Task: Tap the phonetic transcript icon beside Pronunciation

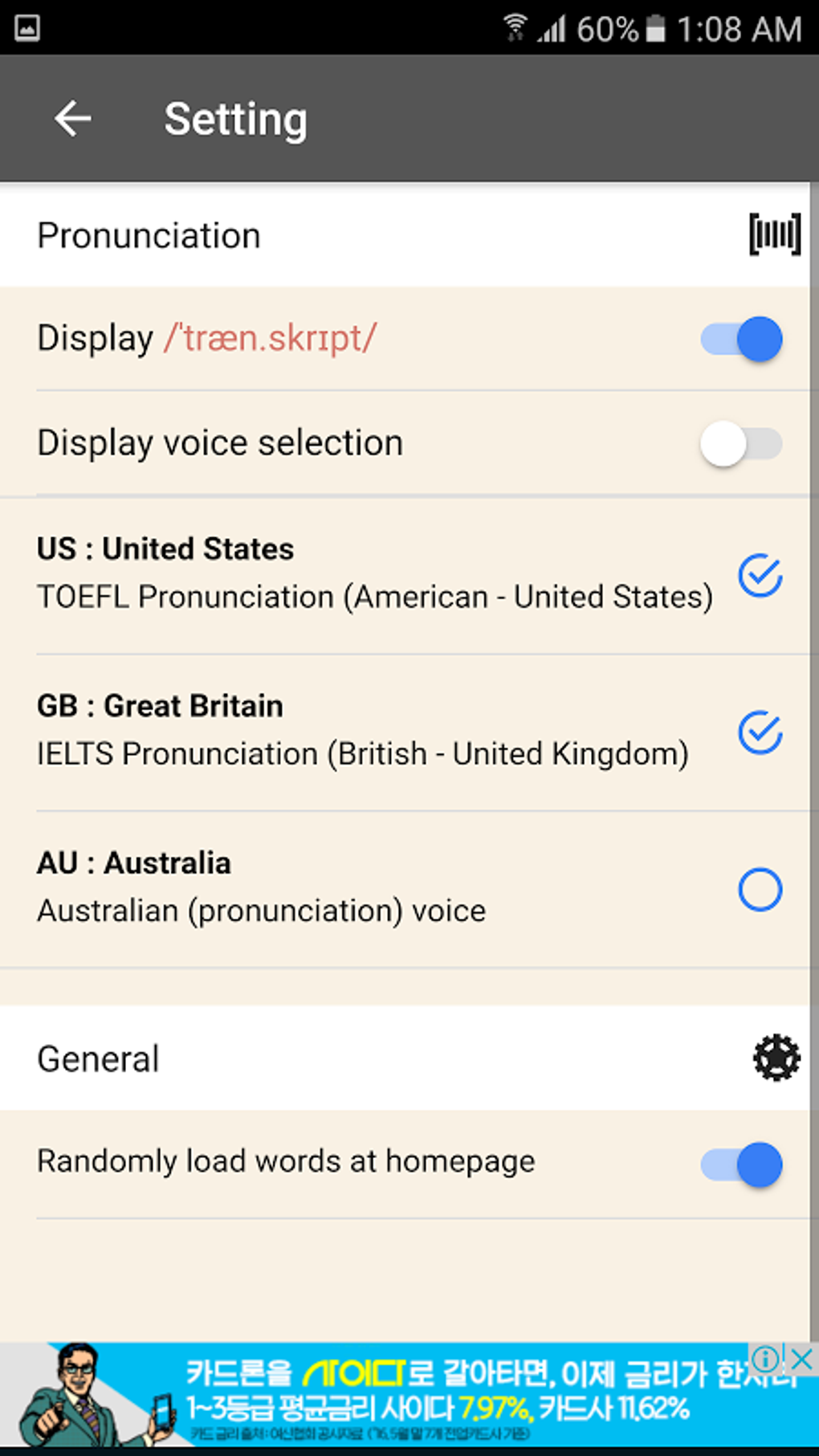Action: click(x=773, y=234)
